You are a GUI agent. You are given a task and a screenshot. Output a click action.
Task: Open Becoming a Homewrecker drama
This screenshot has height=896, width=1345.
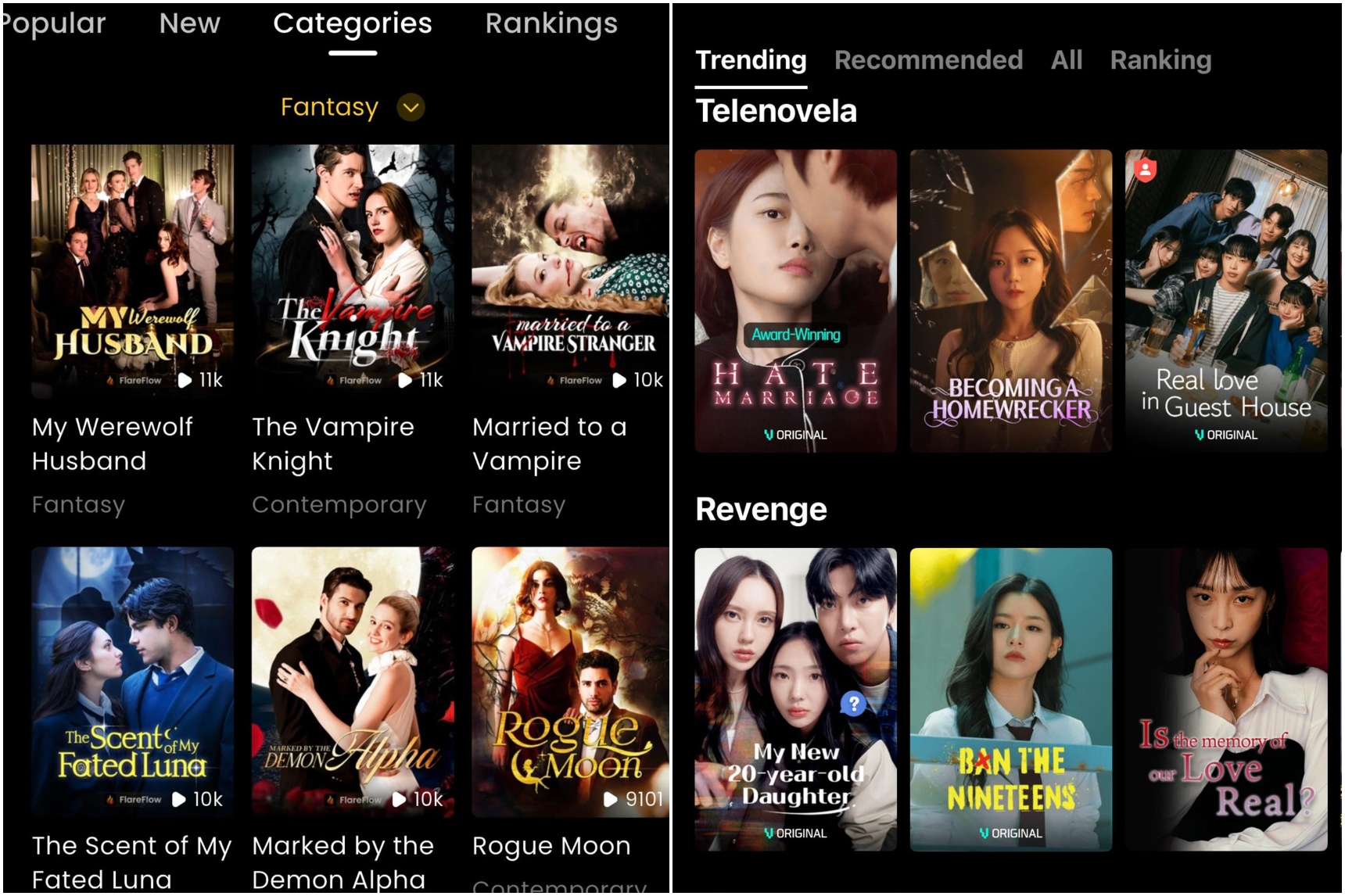coord(1010,301)
